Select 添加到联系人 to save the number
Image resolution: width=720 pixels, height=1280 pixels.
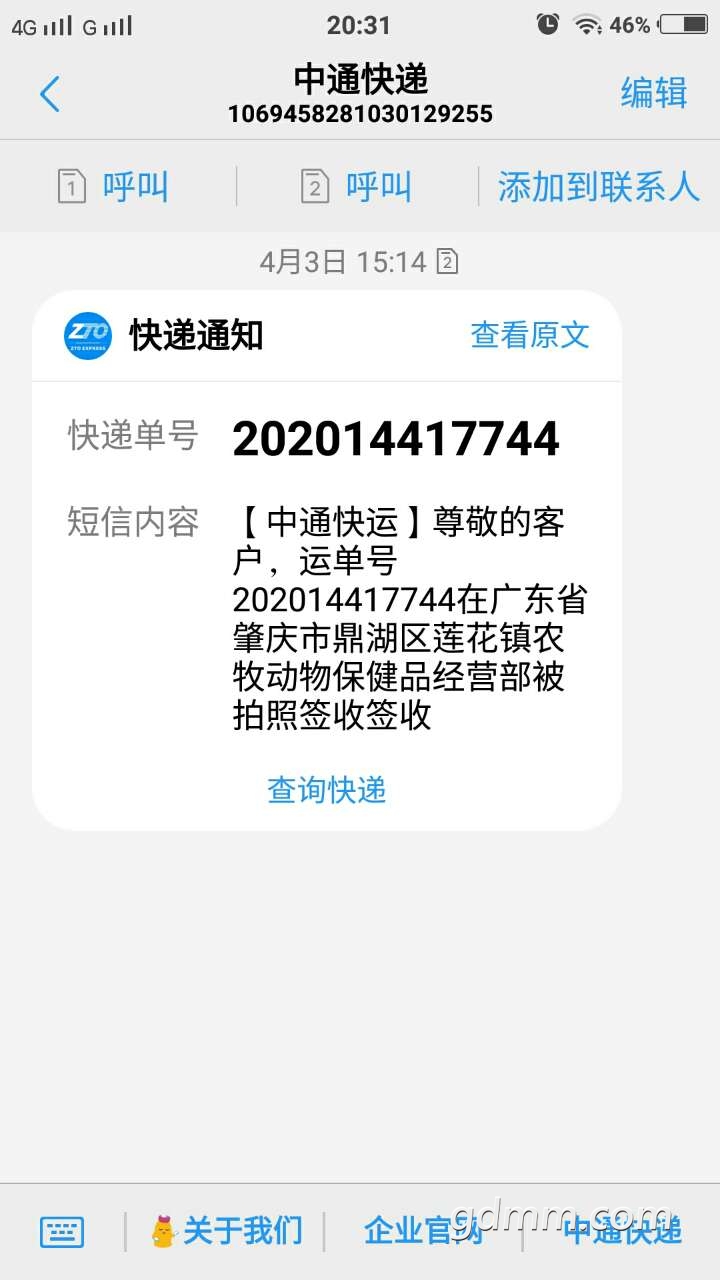tap(598, 187)
